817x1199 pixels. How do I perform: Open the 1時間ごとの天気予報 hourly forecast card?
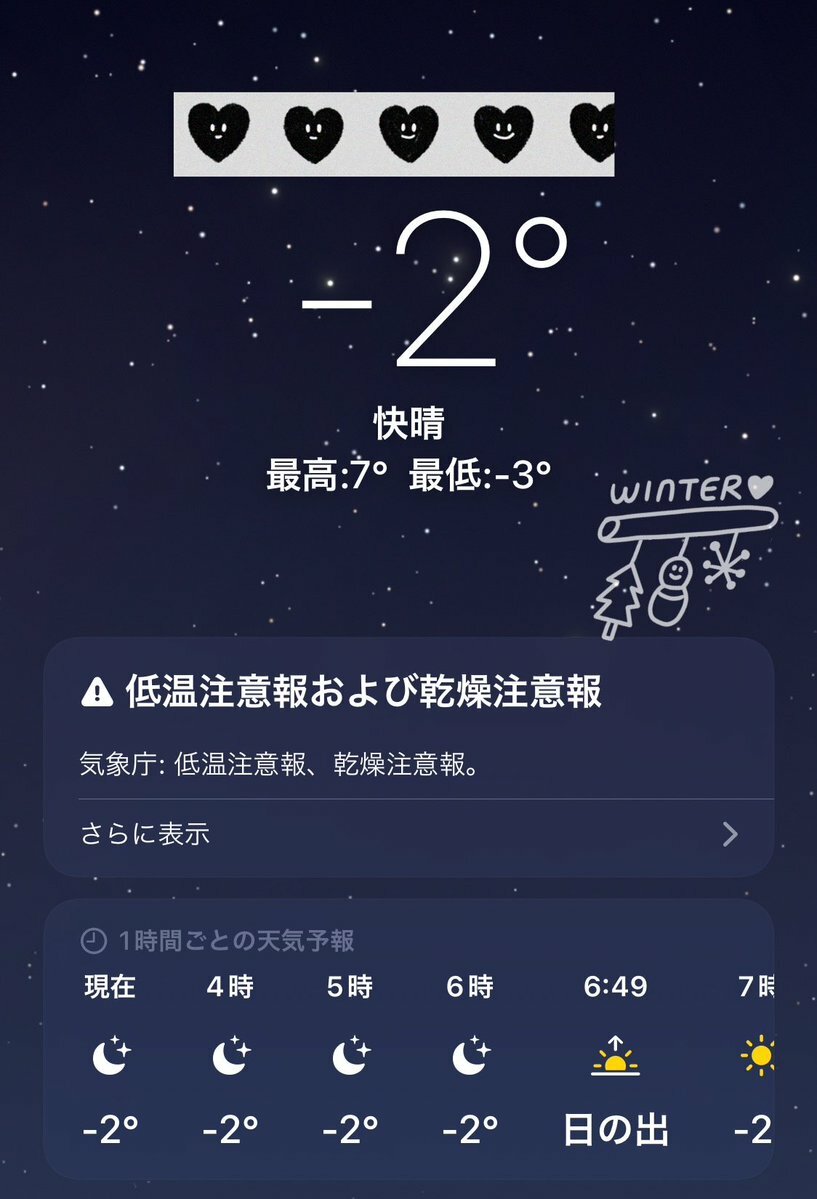(x=408, y=1040)
